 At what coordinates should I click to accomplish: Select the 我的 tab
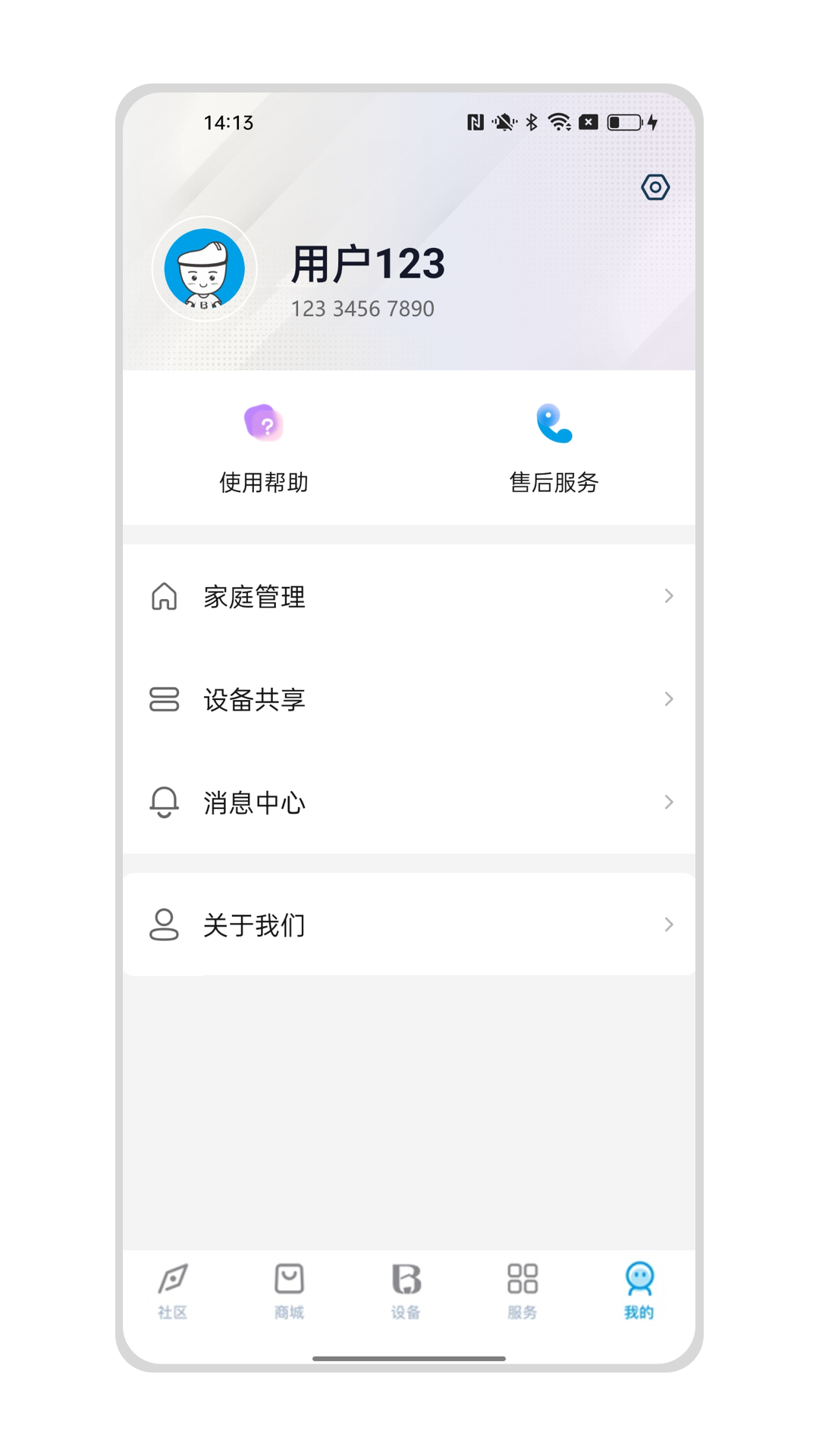(x=639, y=1291)
